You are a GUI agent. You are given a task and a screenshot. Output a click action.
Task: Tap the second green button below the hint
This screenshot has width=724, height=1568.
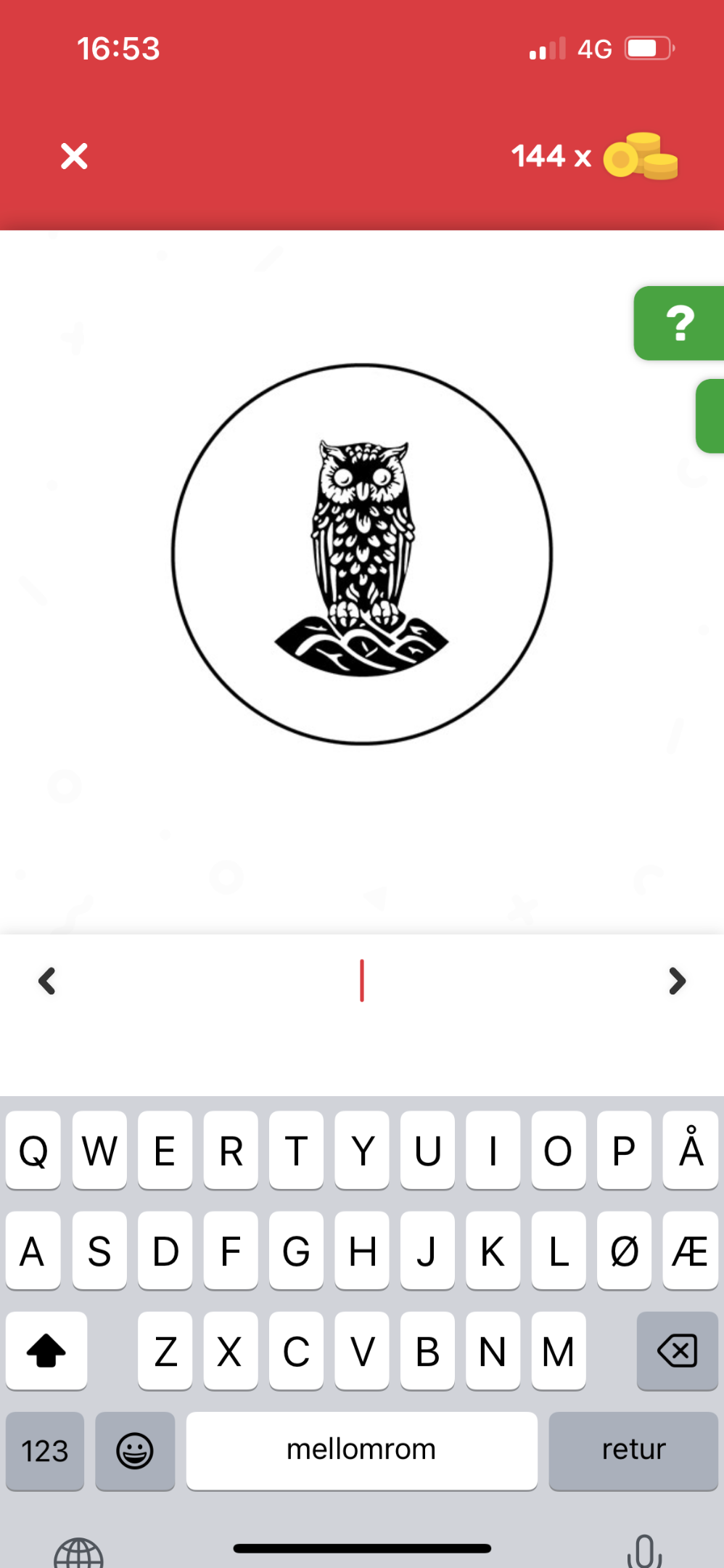click(710, 416)
